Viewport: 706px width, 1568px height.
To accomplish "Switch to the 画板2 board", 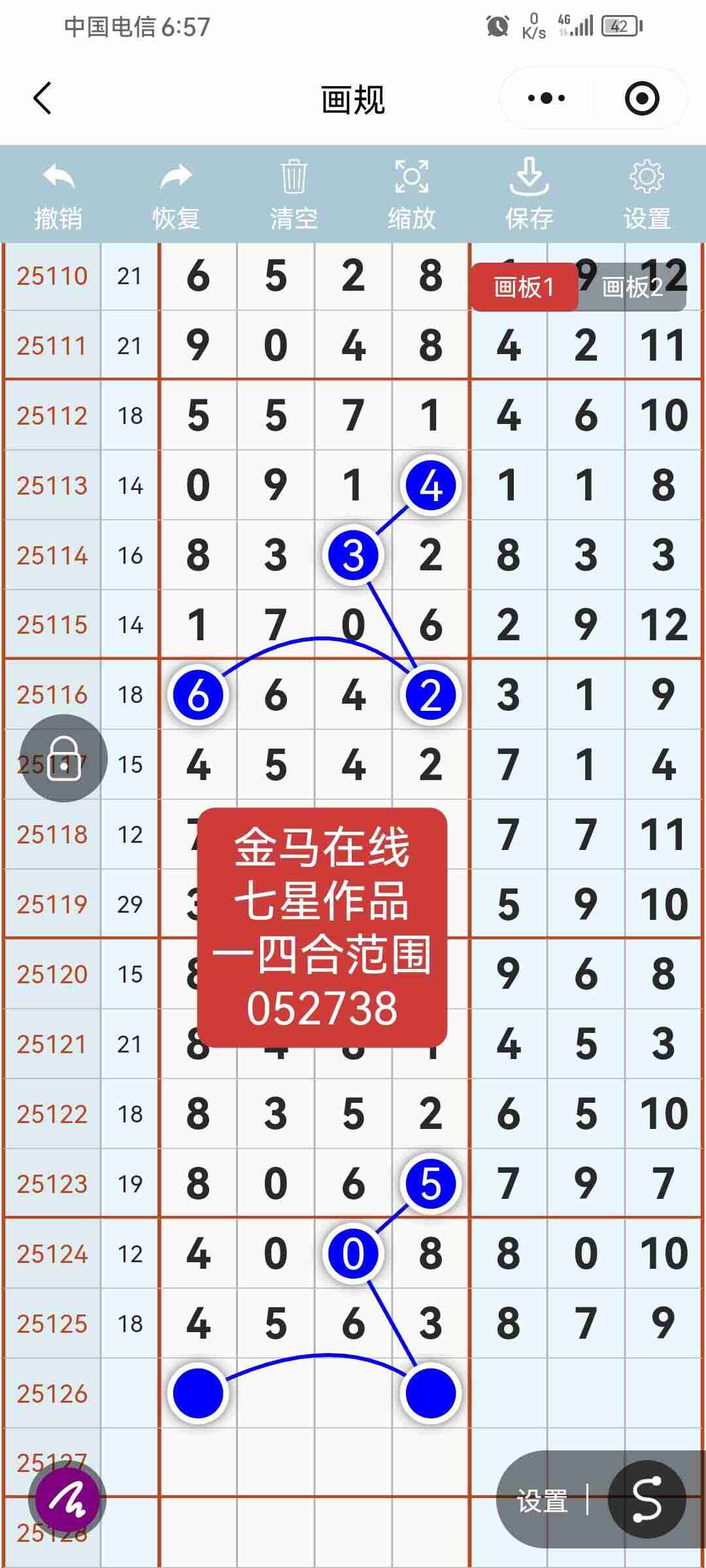I will (633, 286).
